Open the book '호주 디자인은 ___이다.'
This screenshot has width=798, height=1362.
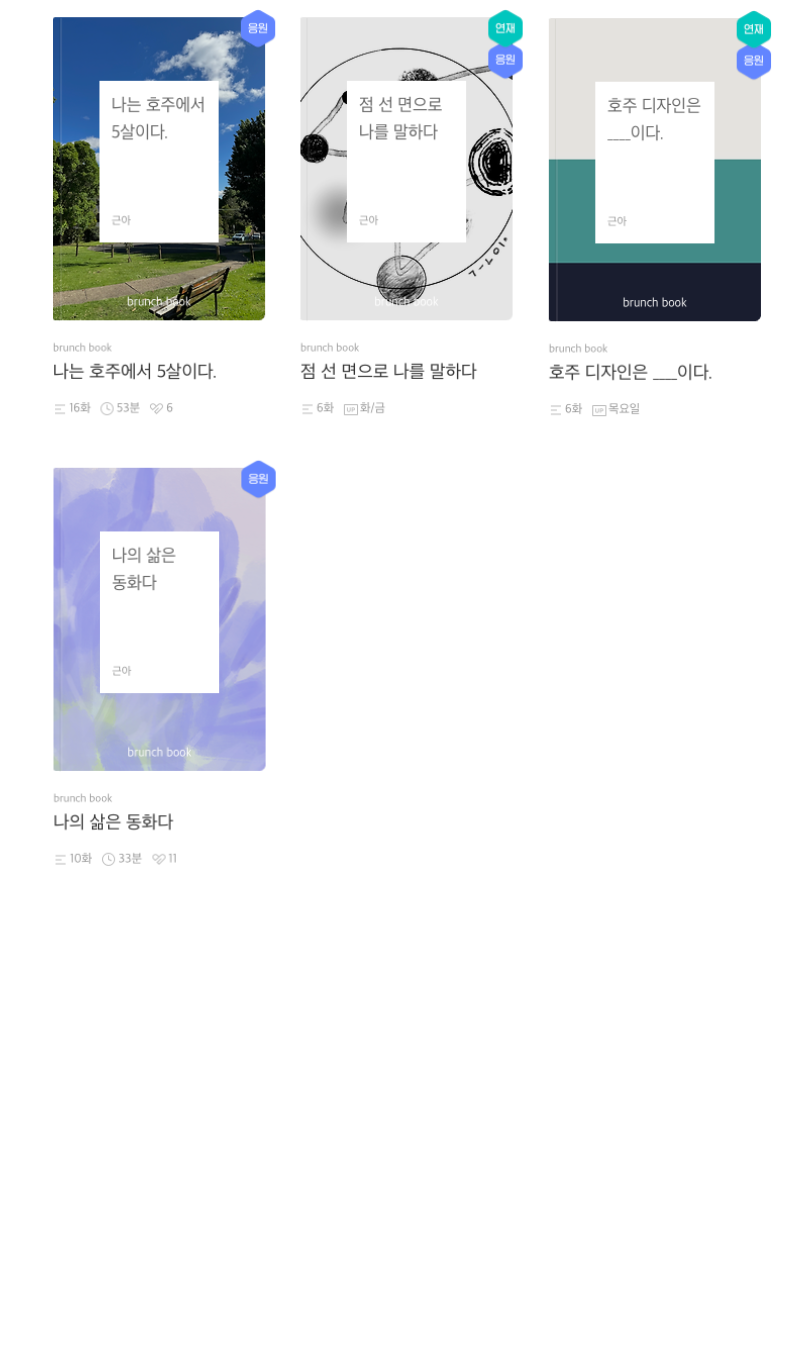click(630, 371)
